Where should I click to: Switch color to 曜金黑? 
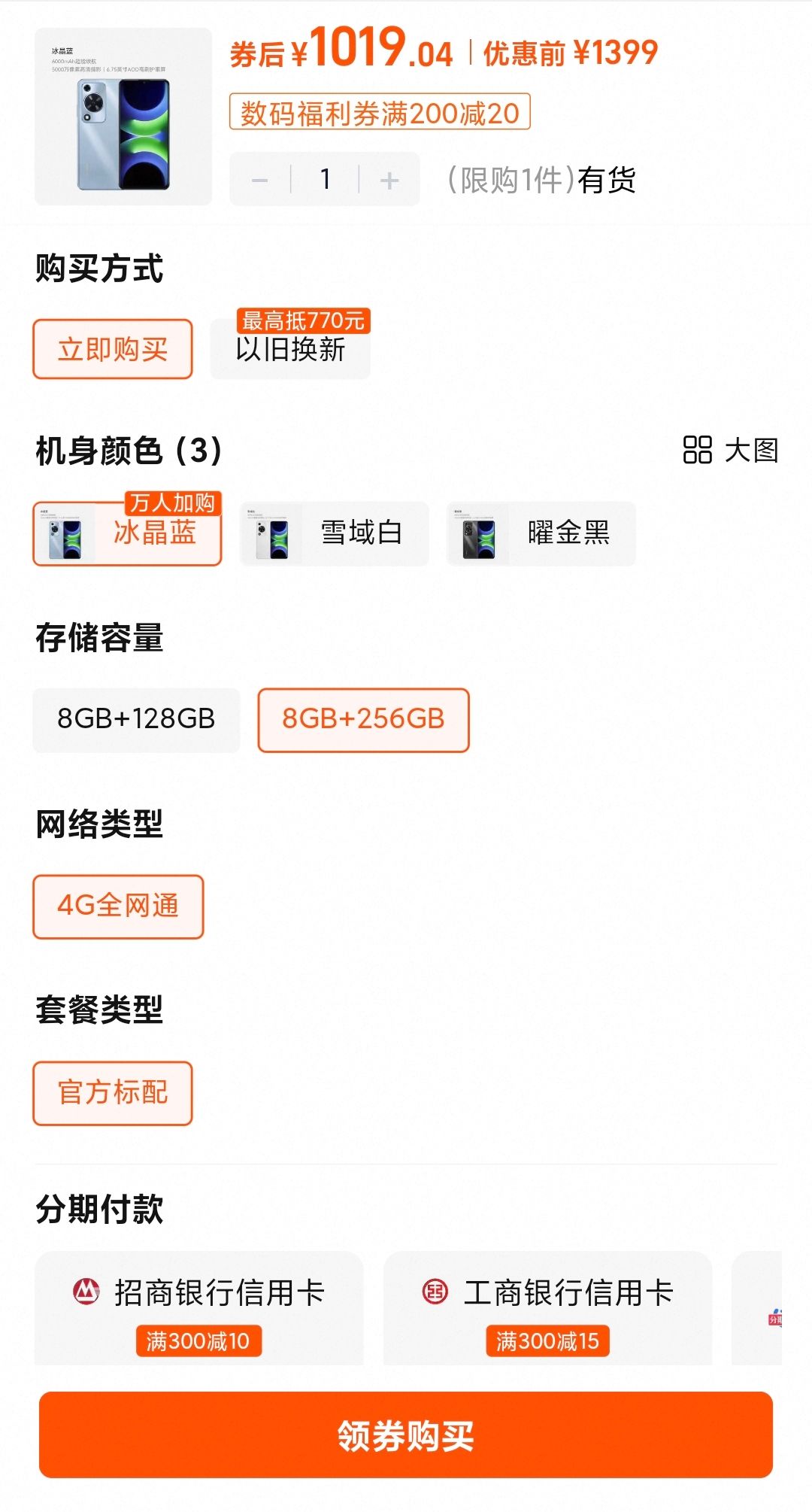[541, 533]
